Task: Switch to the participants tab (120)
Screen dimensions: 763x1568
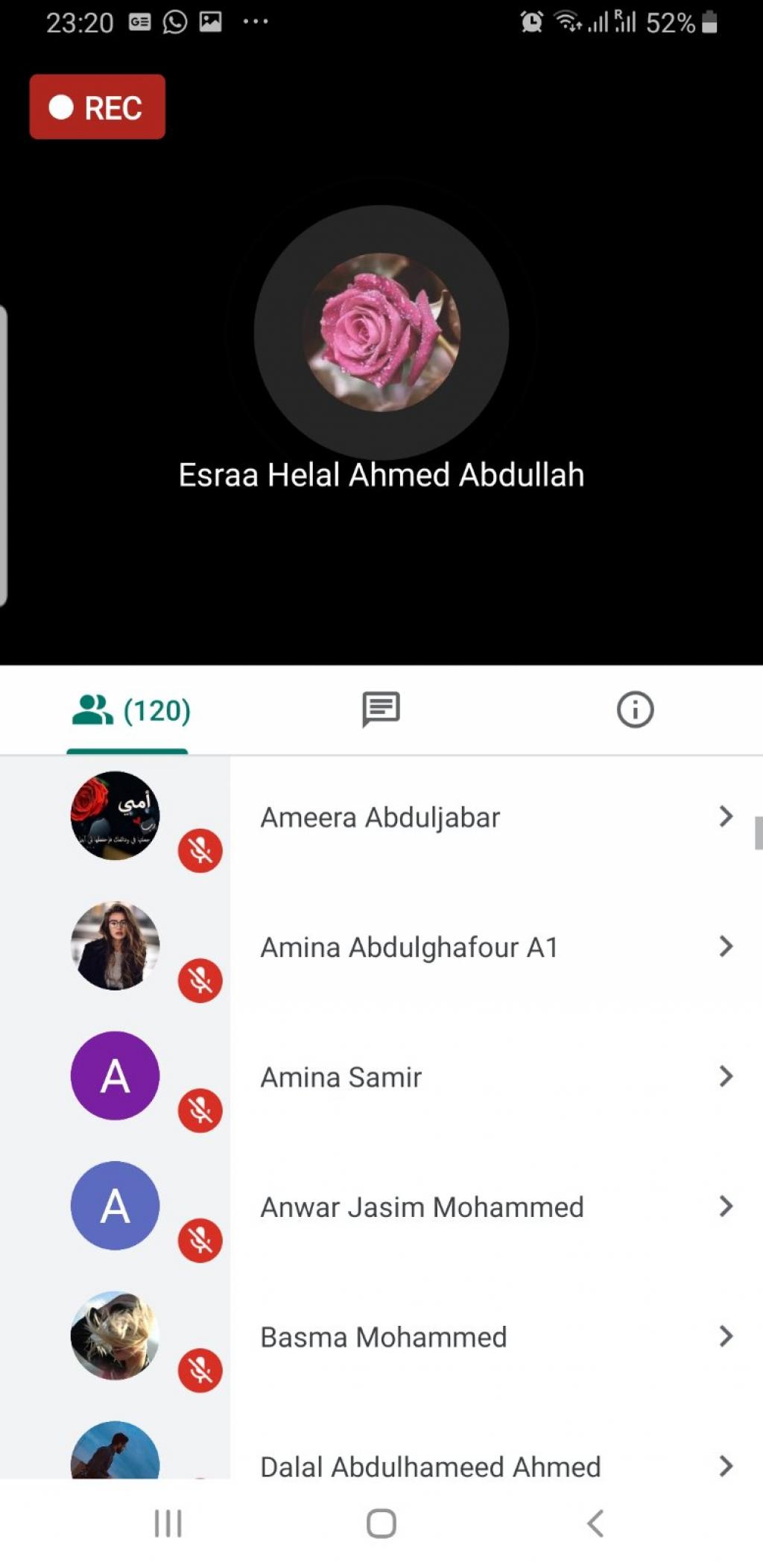Action: [130, 710]
